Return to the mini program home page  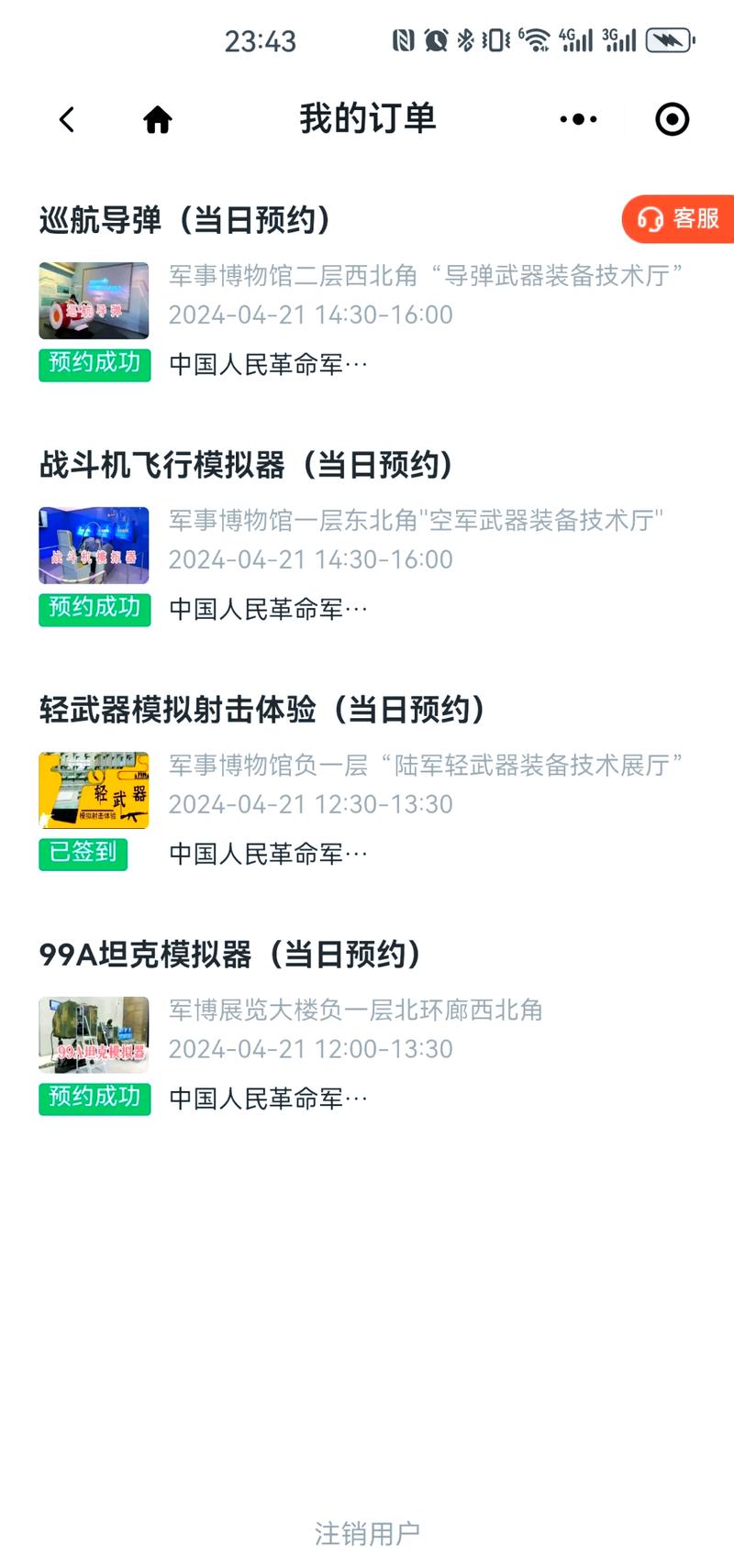click(158, 119)
